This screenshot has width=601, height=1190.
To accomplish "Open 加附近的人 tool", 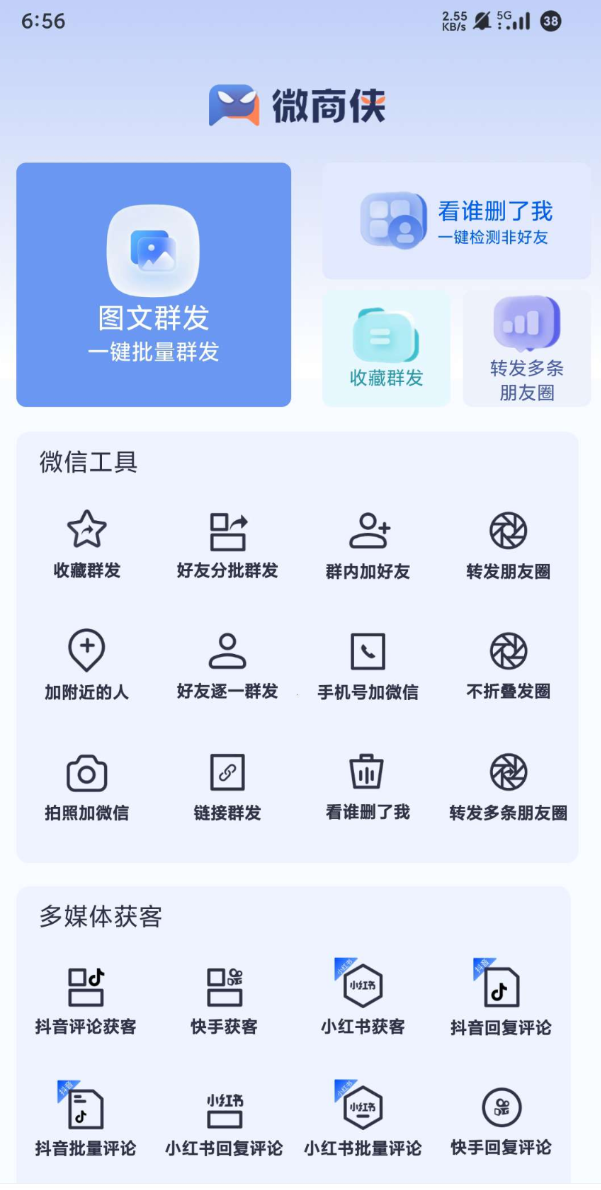I will coord(87,665).
